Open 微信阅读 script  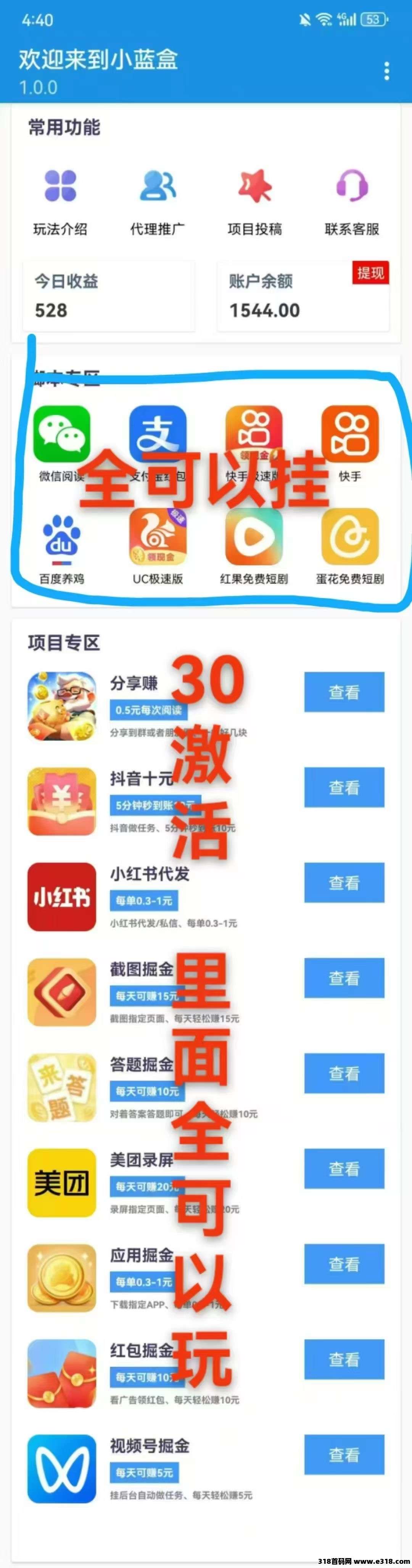[61, 434]
